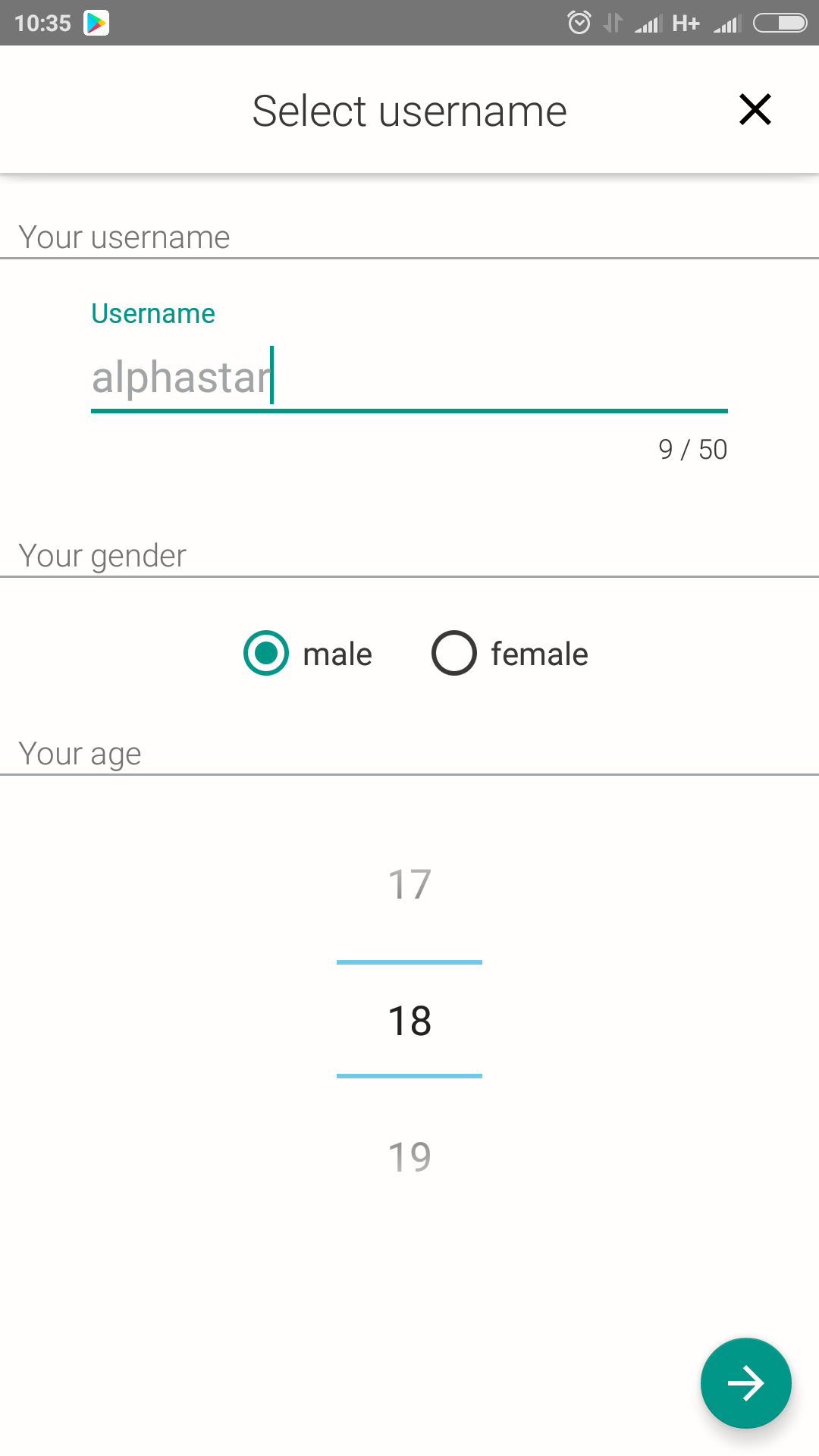
Task: Pick age 17 in the picker
Action: click(409, 884)
